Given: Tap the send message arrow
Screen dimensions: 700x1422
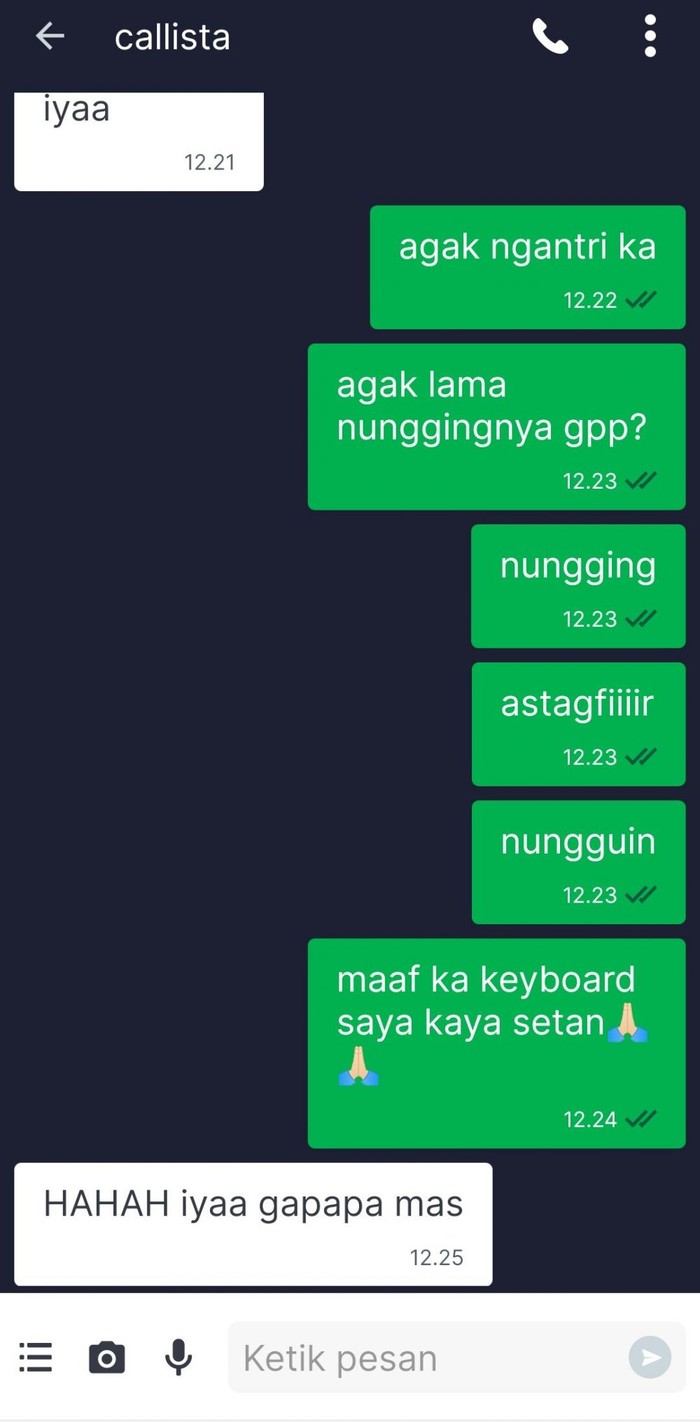Looking at the screenshot, I should point(650,1357).
